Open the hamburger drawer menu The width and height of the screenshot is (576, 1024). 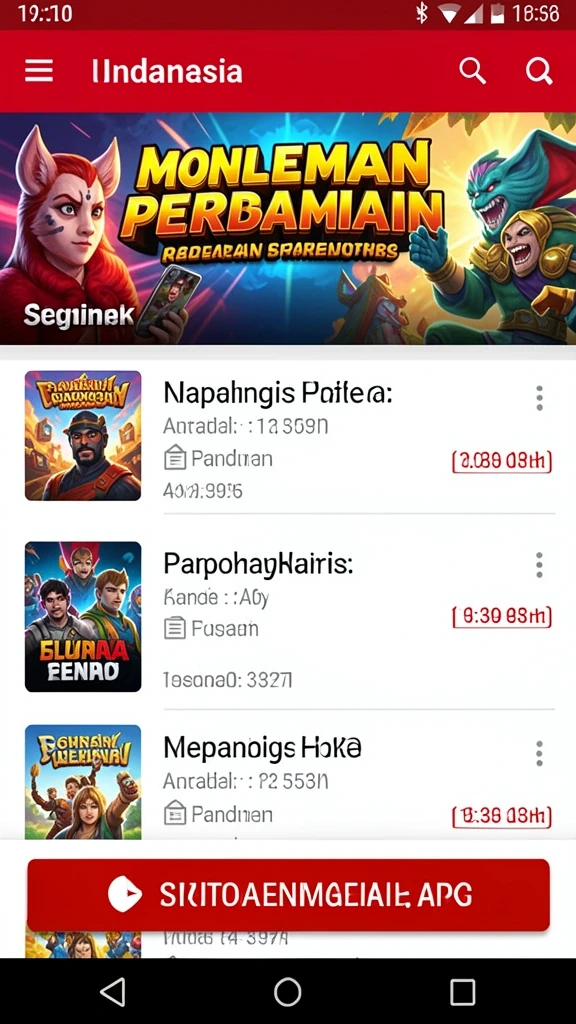point(39,71)
